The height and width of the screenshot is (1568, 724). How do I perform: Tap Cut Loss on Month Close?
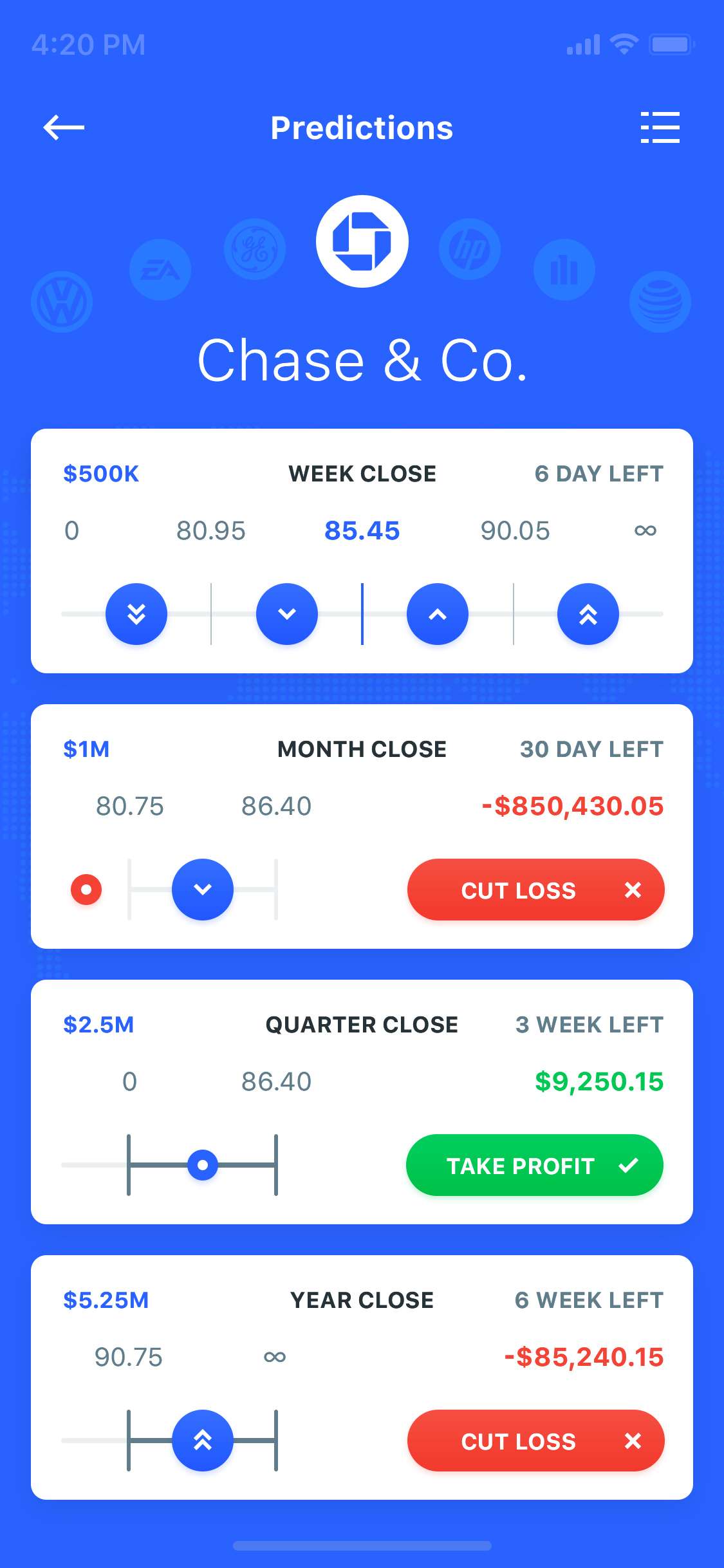pyautogui.click(x=535, y=890)
